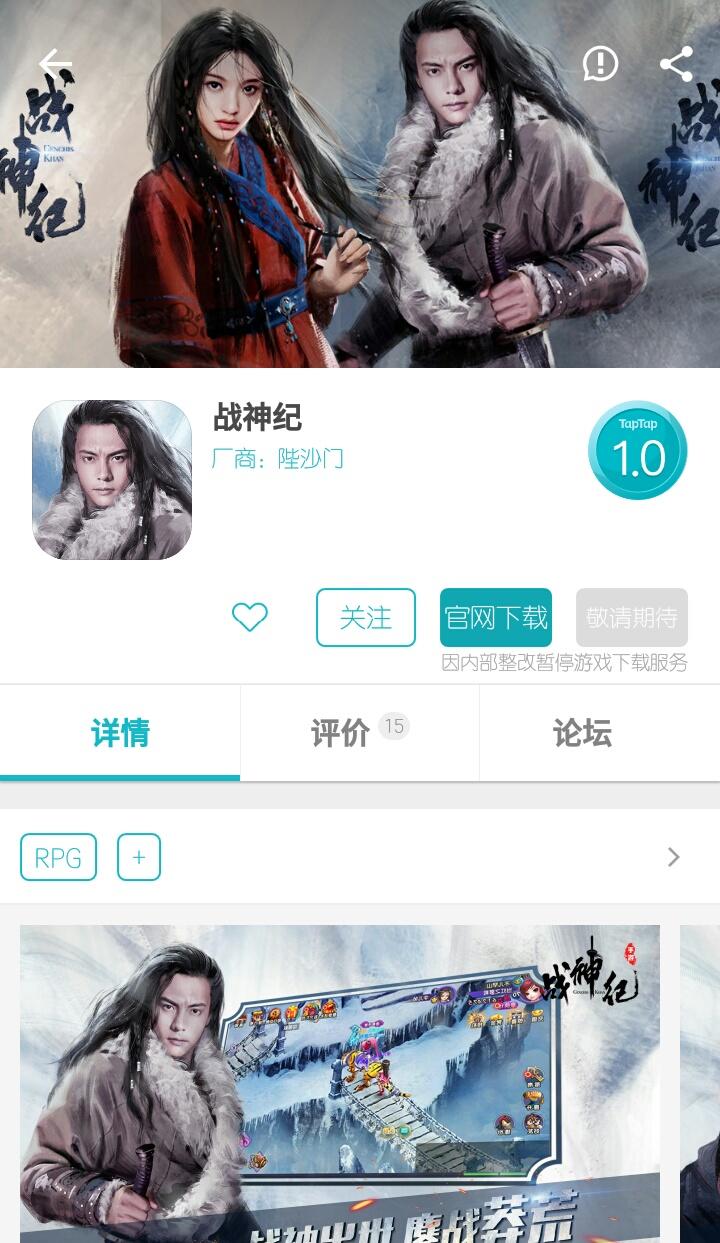Viewport: 720px width, 1243px height.
Task: Tap the 官网下载 button
Action: (495, 617)
